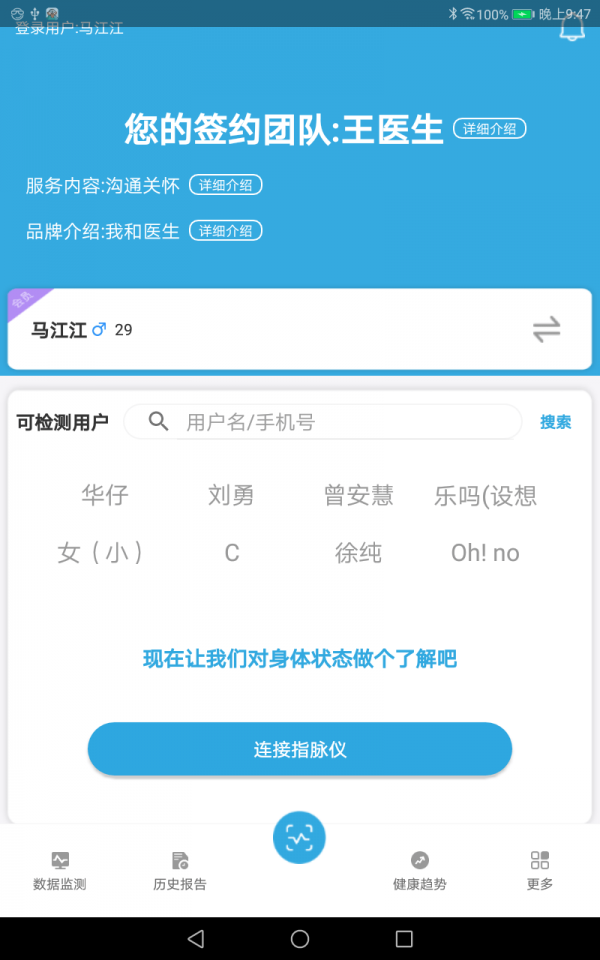Open 详细介绍 next to 服务内容:沟通关怀
The height and width of the screenshot is (960, 600).
point(225,185)
